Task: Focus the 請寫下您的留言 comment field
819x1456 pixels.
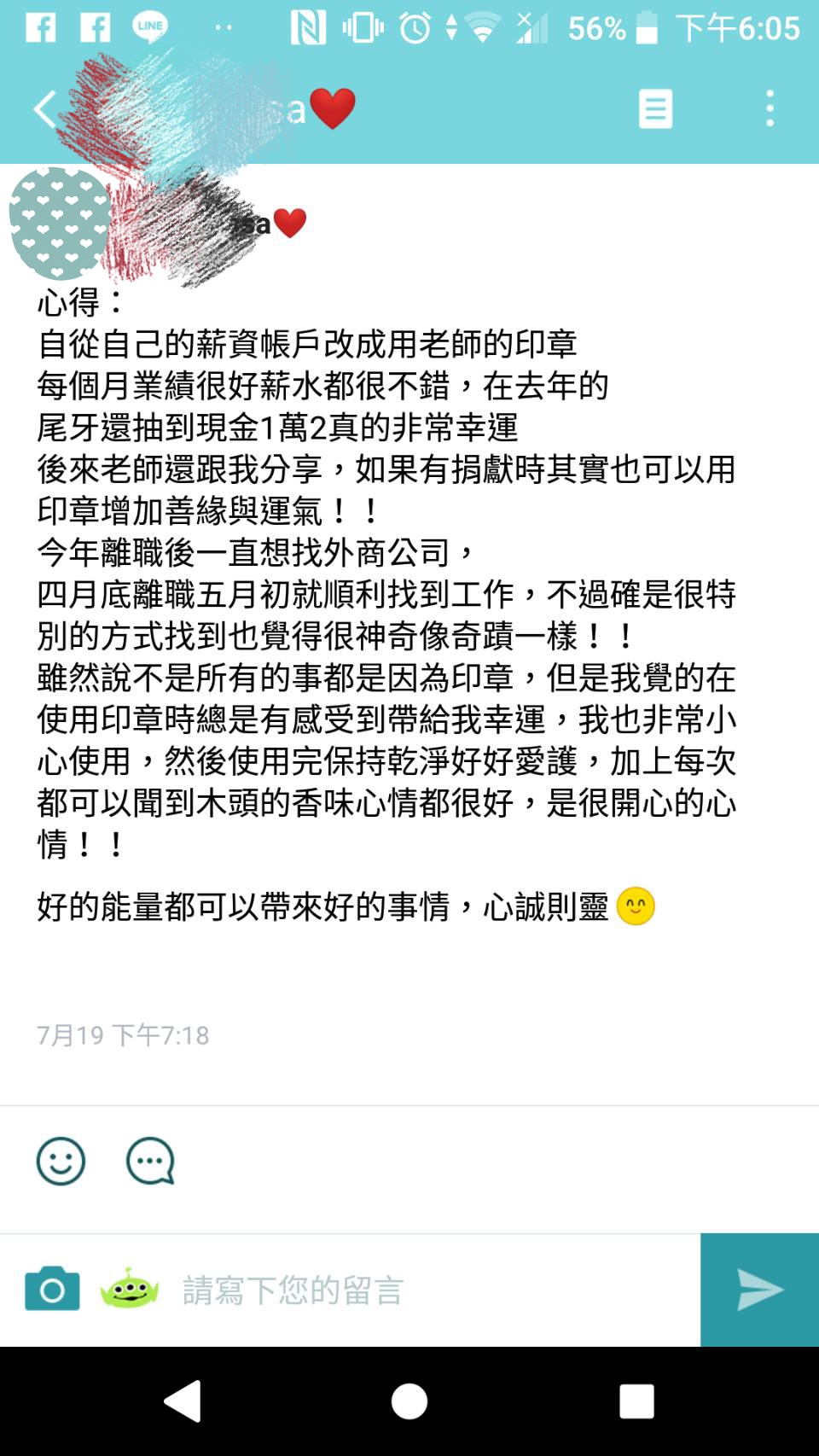Action: coord(427,1290)
